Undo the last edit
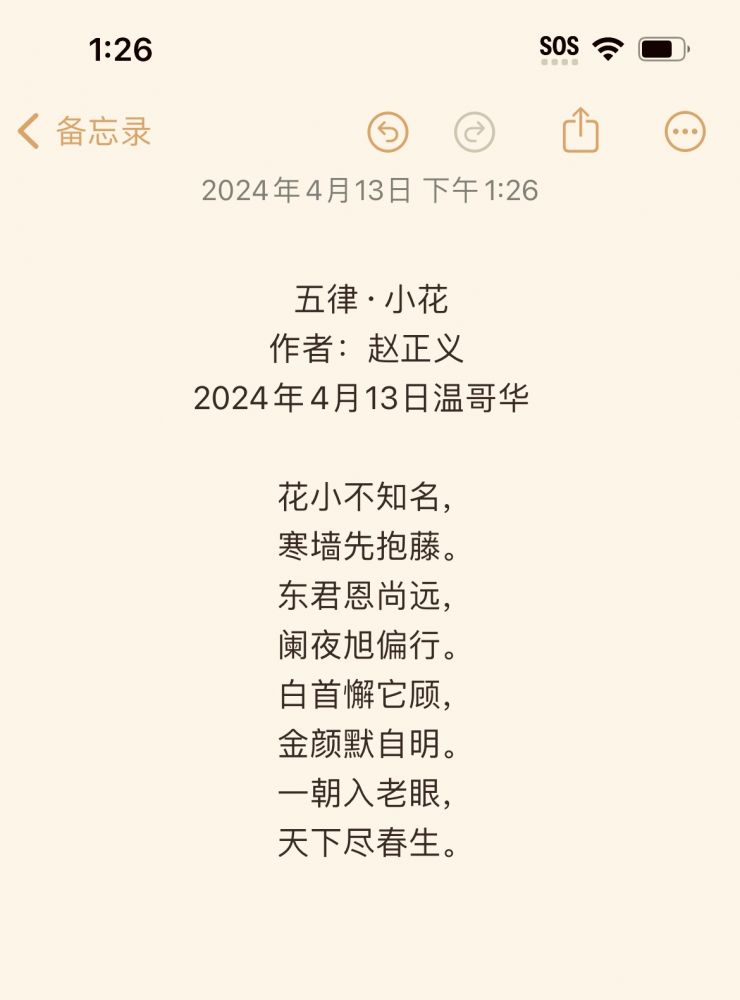 (388, 132)
